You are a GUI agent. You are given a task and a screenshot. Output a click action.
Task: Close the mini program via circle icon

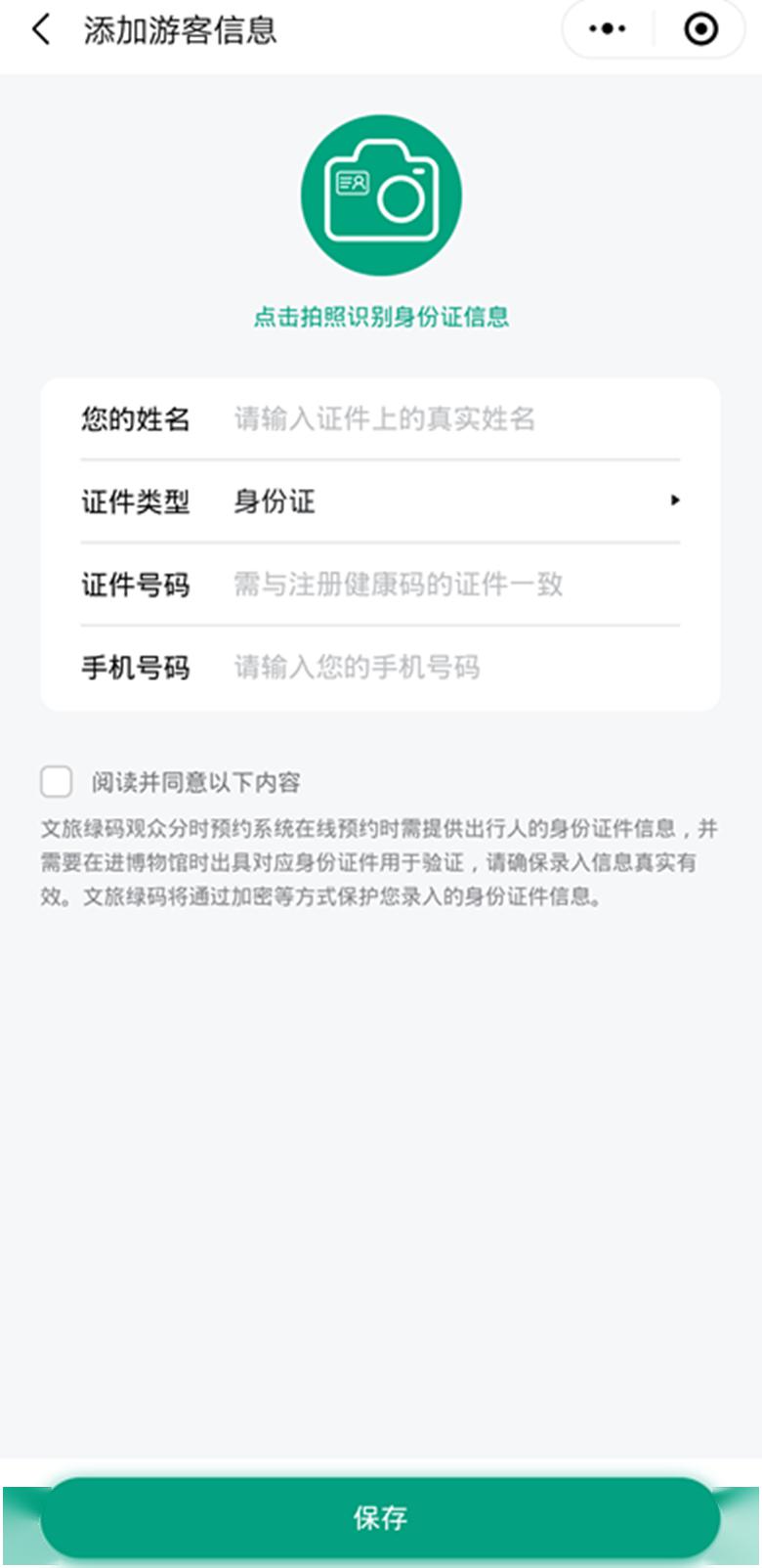click(700, 29)
